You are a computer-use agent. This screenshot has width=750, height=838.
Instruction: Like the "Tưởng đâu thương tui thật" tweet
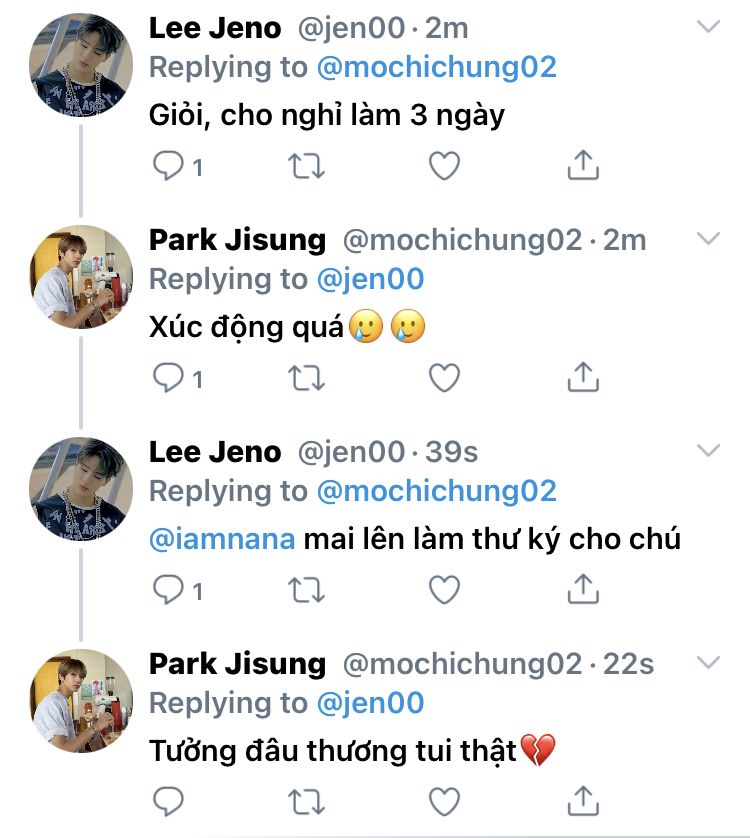pyautogui.click(x=444, y=801)
